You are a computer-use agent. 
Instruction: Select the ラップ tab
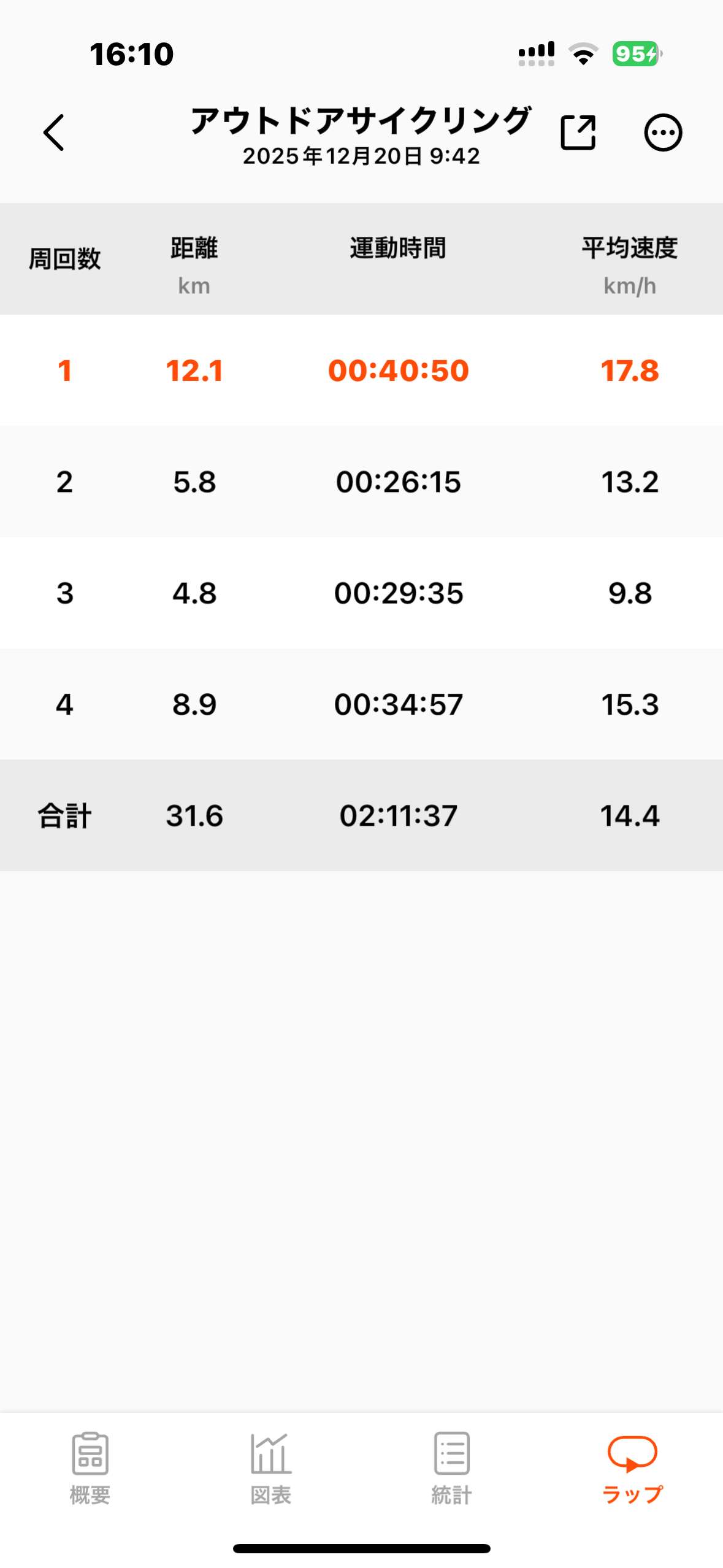(x=632, y=1467)
